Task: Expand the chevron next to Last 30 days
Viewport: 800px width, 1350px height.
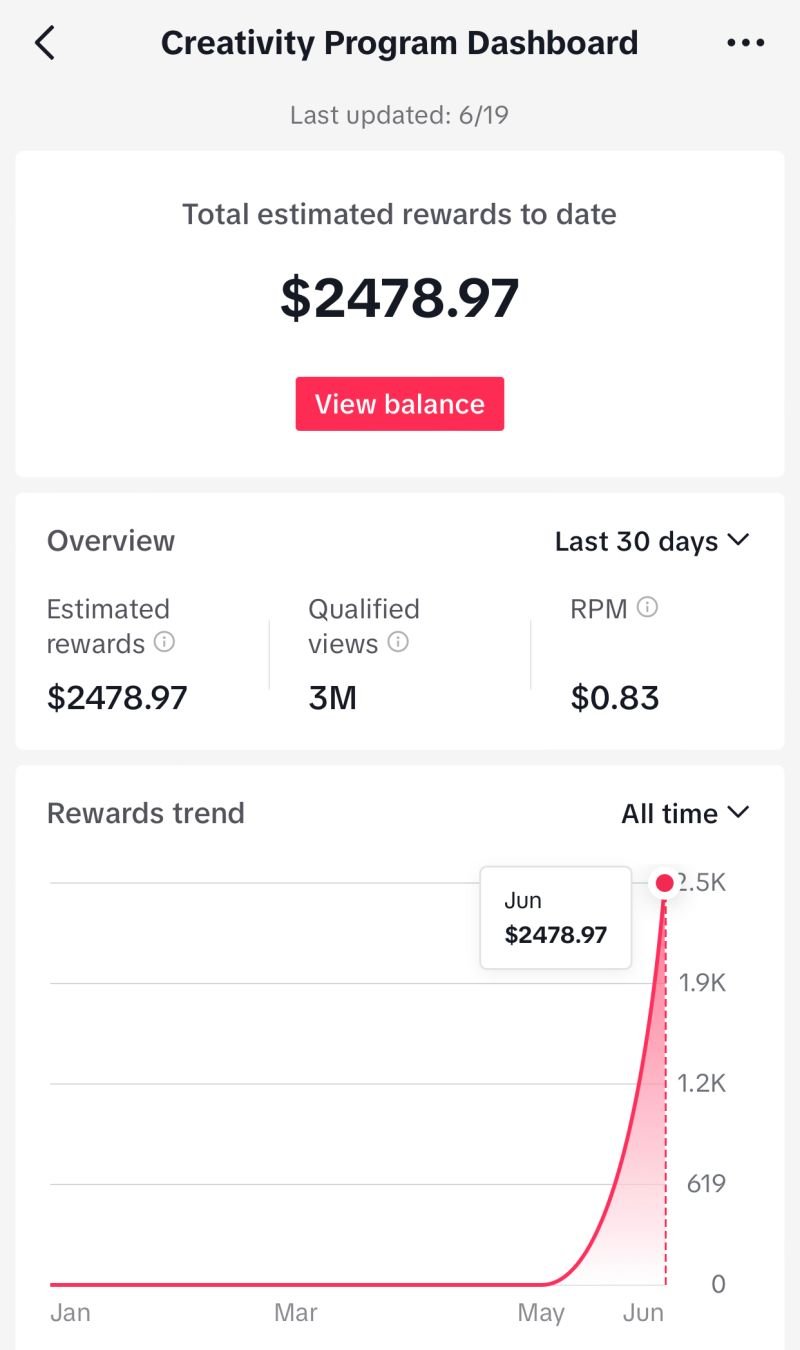Action: pos(738,541)
